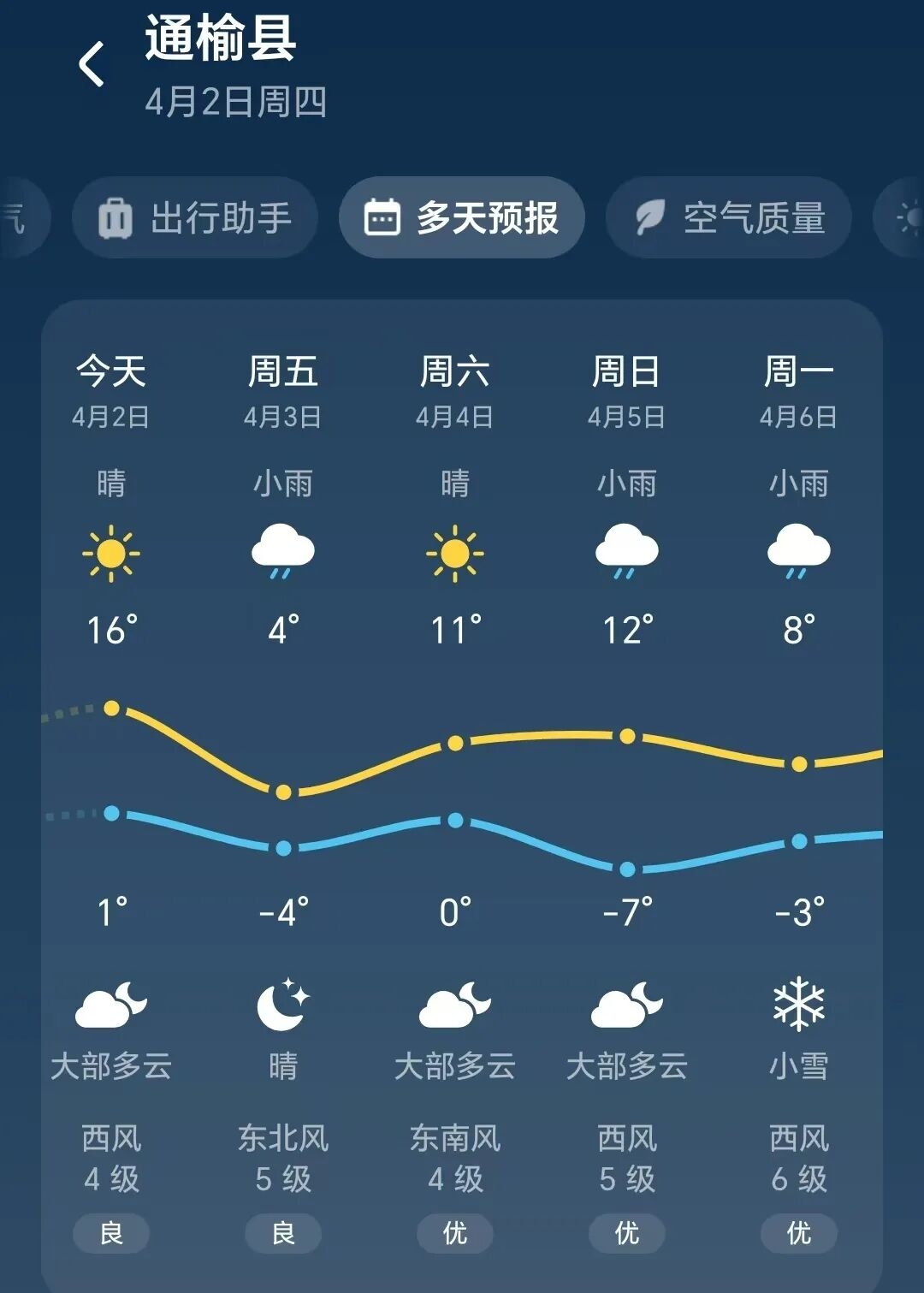The height and width of the screenshot is (1293, 924).
Task: Select the snowflake icon under Monday 周一
Action: tap(798, 552)
